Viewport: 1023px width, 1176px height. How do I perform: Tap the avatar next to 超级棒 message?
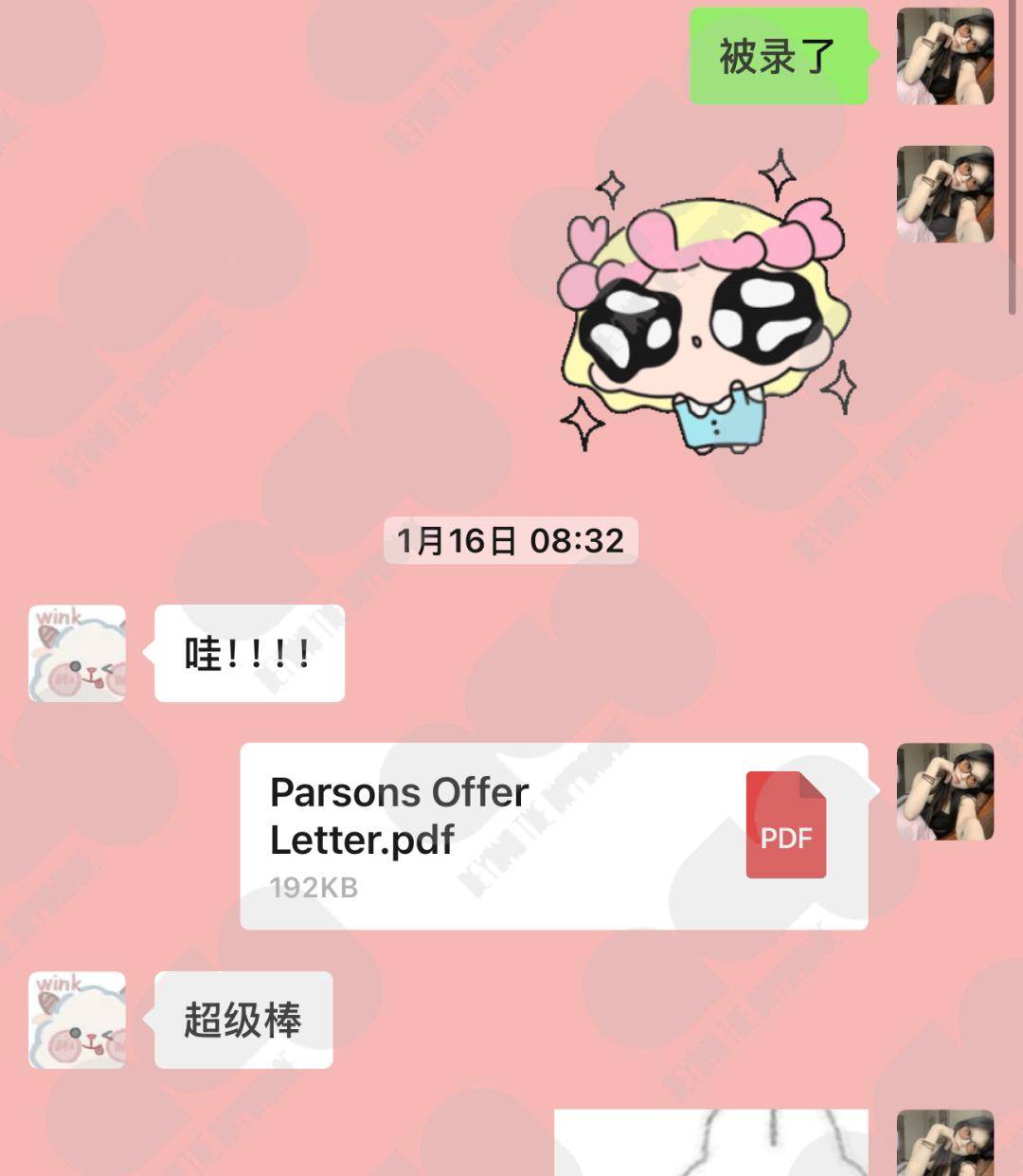point(77,1020)
